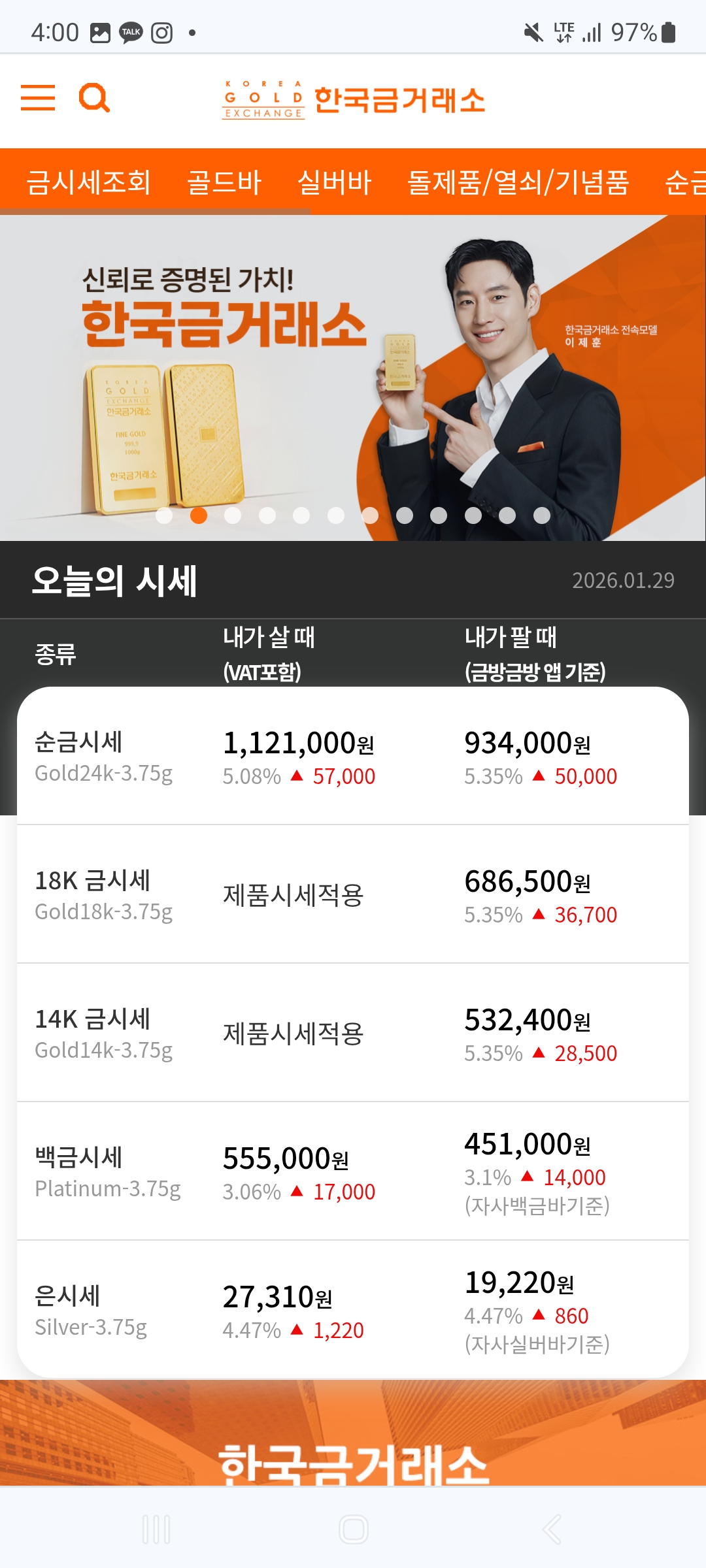706x1568 pixels.
Task: Open the search magnifier icon
Action: 94,98
